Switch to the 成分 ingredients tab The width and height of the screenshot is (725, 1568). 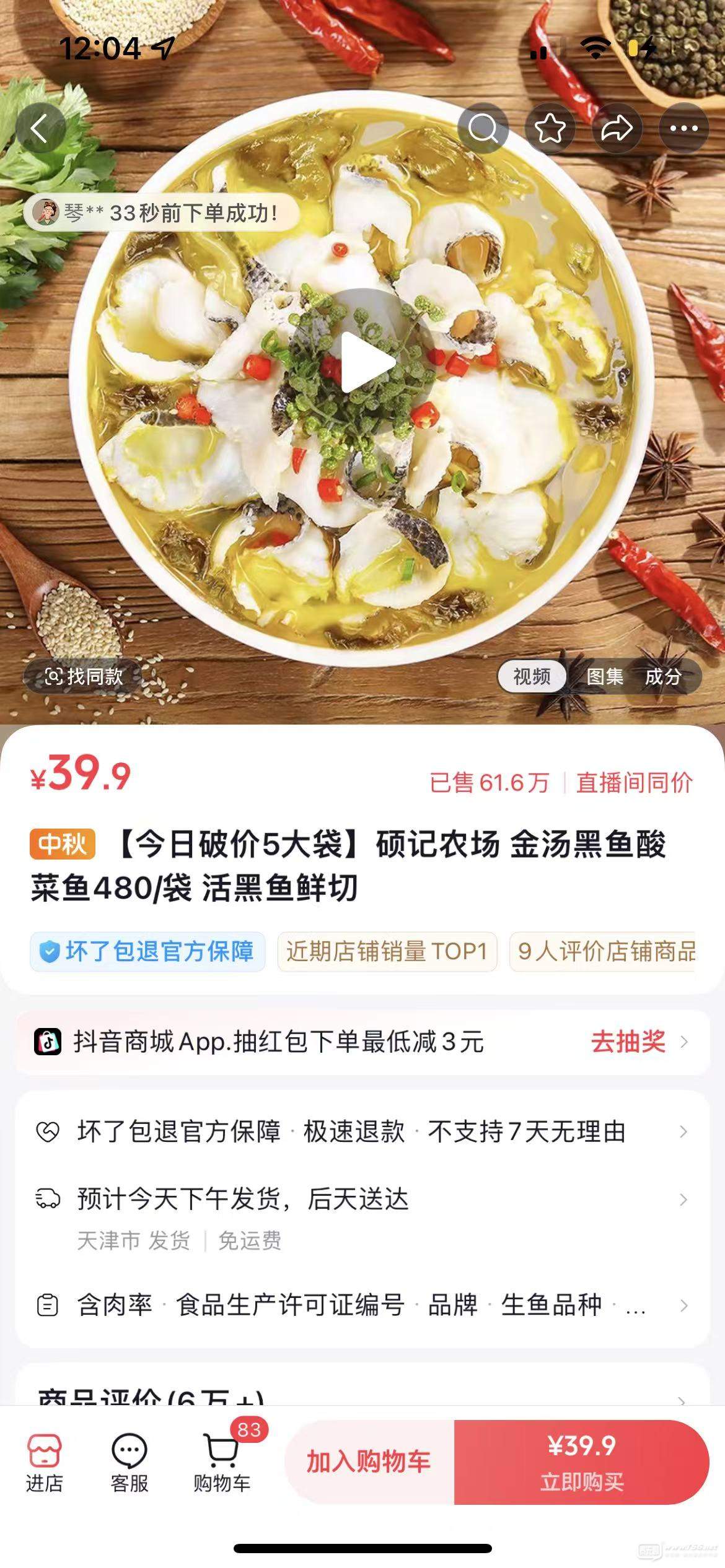662,676
